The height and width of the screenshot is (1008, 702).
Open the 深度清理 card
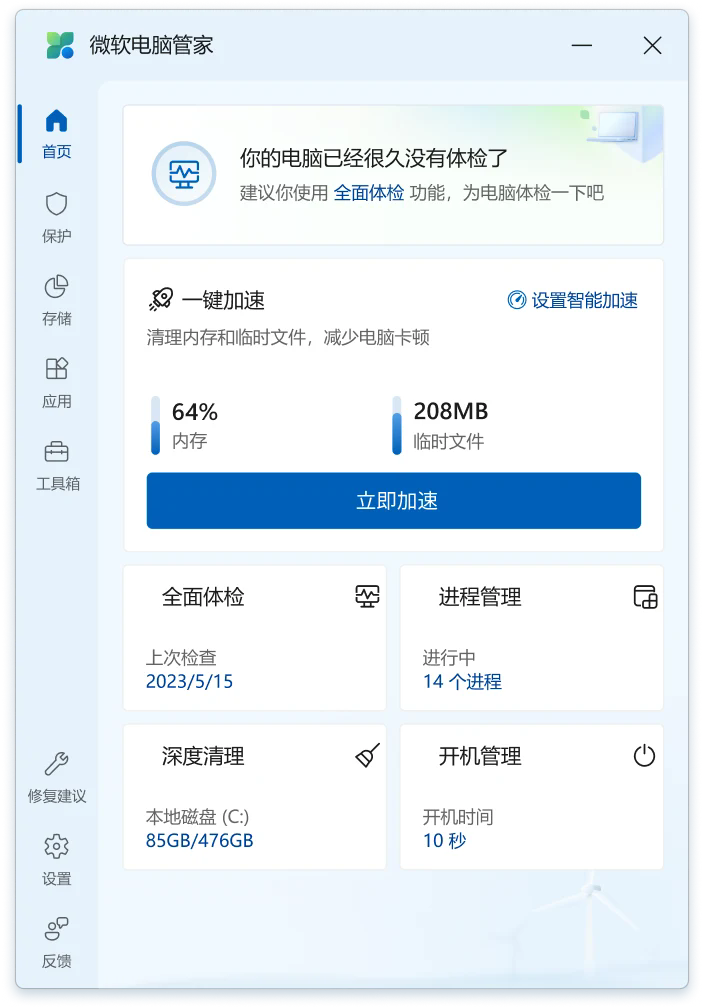tap(254, 797)
